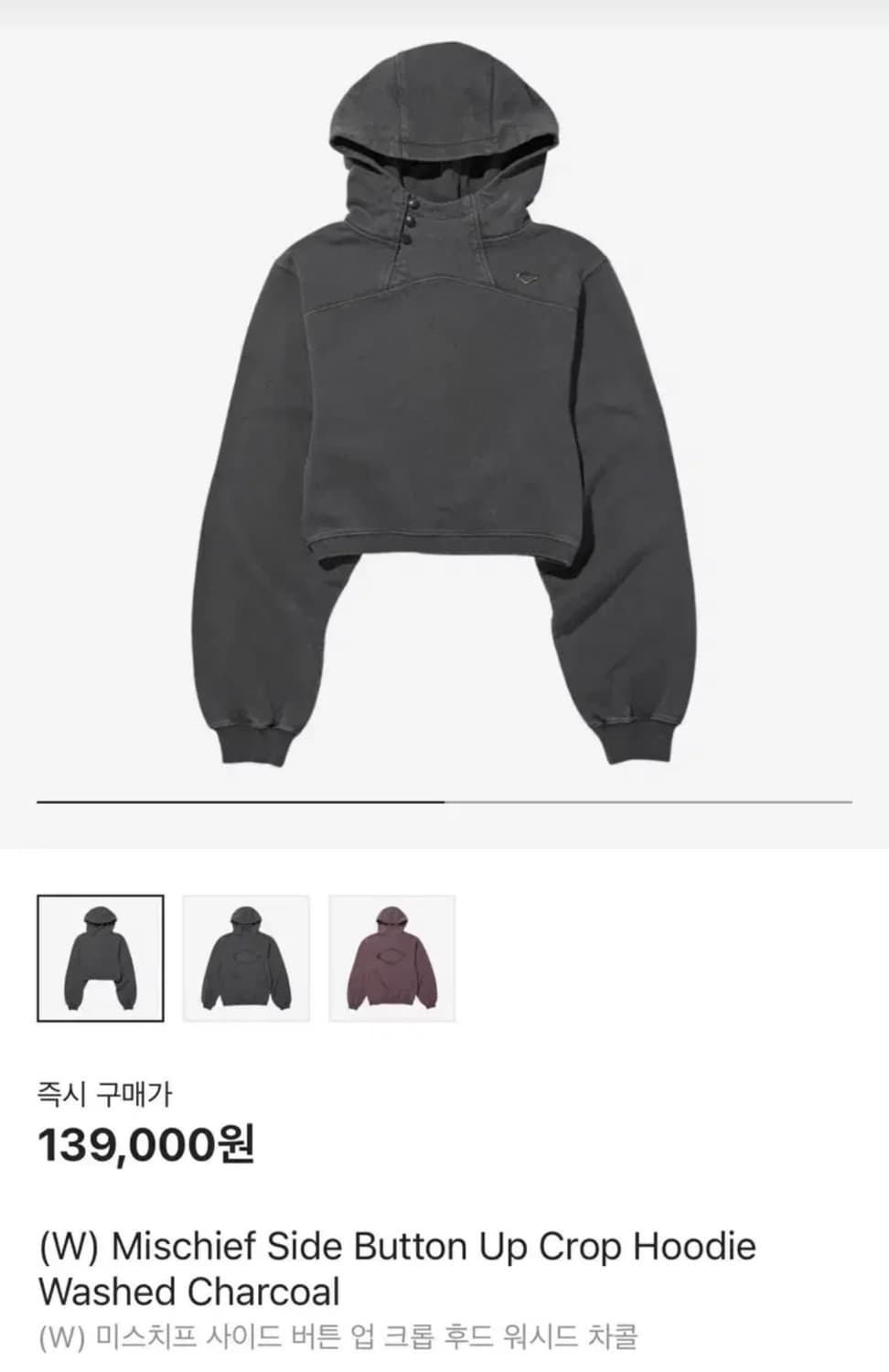The image size is (889, 1372).
Task: Click the image carousel progress bar
Action: click(x=444, y=800)
